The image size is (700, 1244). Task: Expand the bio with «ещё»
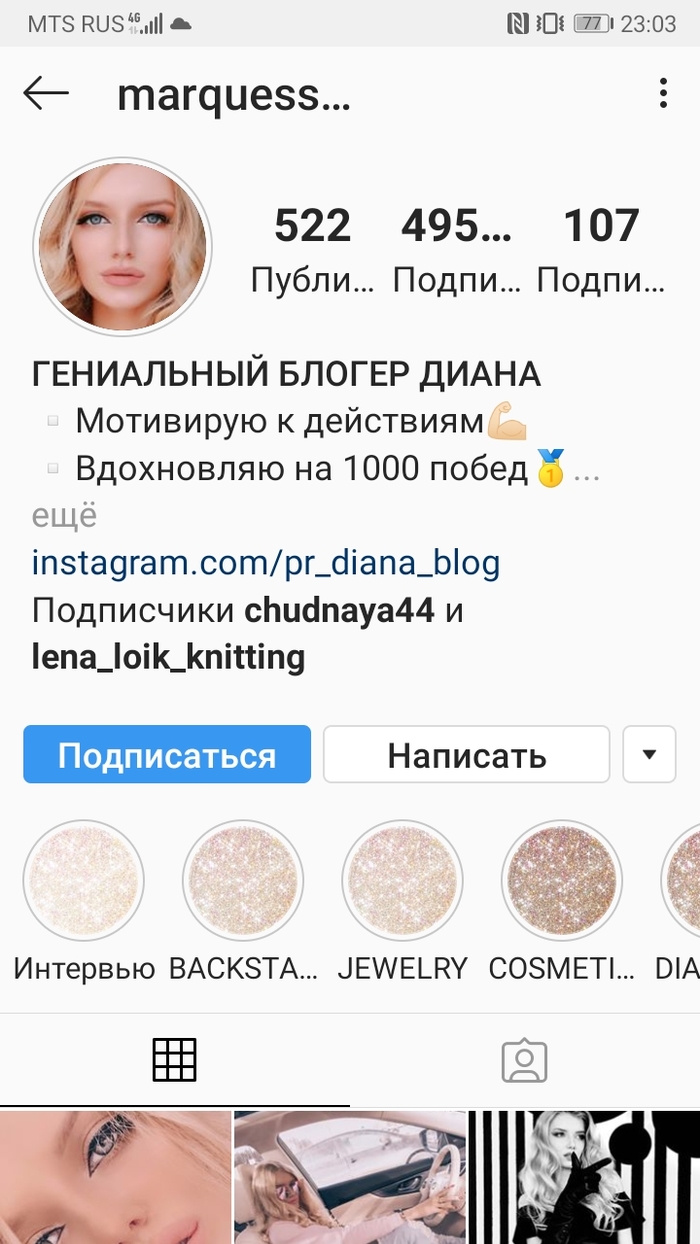(x=64, y=515)
